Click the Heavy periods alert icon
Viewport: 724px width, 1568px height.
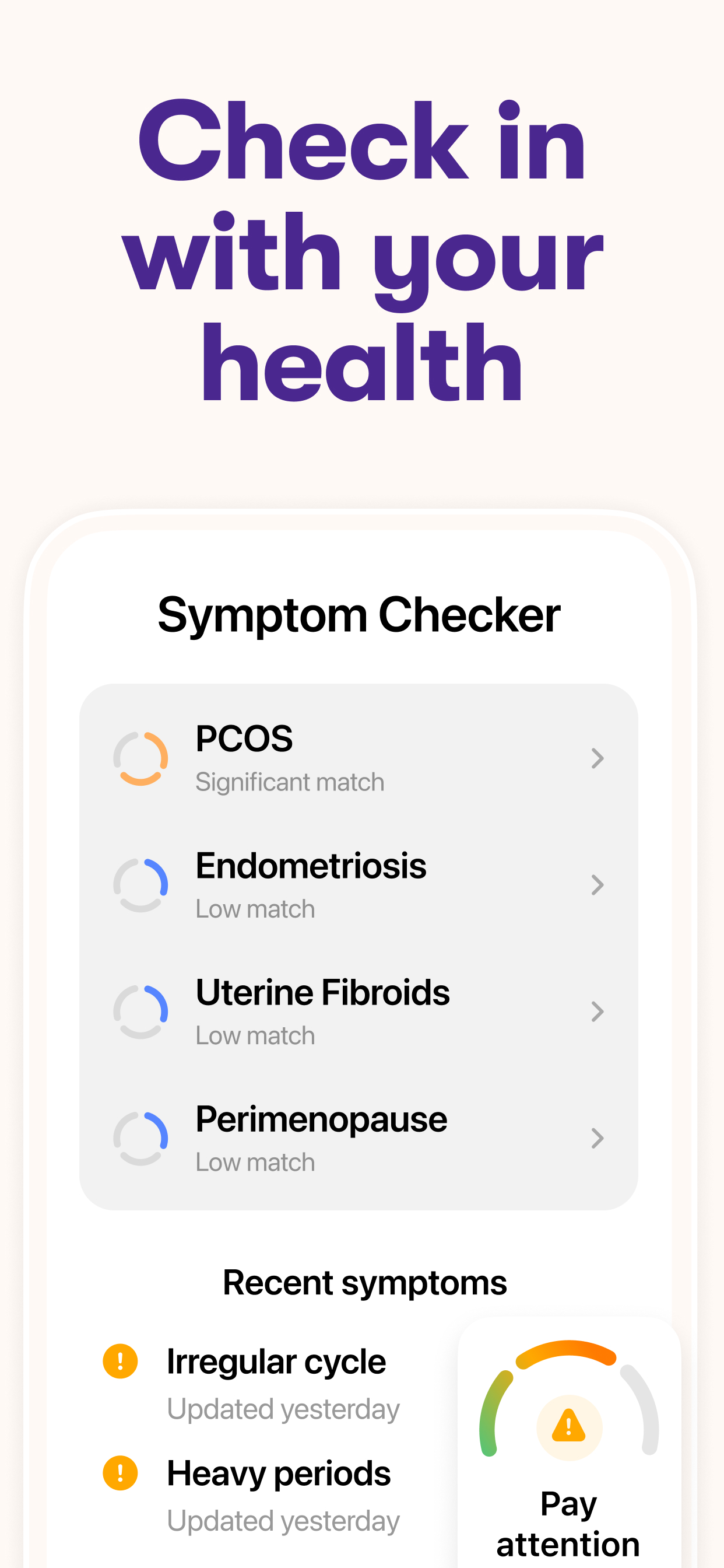click(x=120, y=1472)
